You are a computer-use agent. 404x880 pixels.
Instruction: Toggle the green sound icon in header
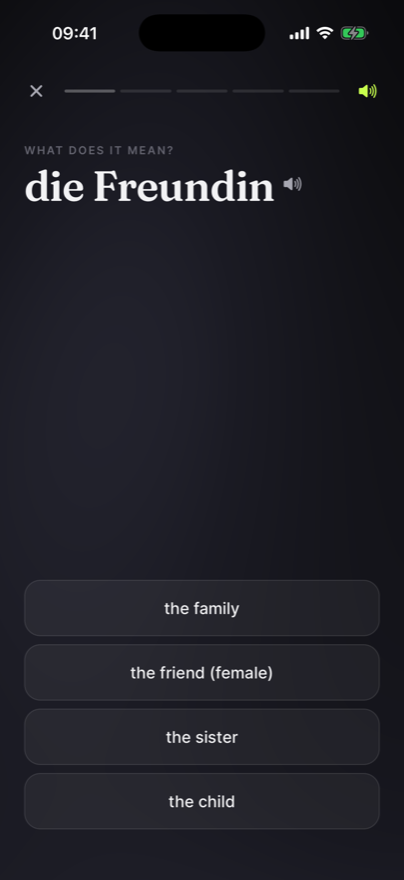click(x=368, y=91)
